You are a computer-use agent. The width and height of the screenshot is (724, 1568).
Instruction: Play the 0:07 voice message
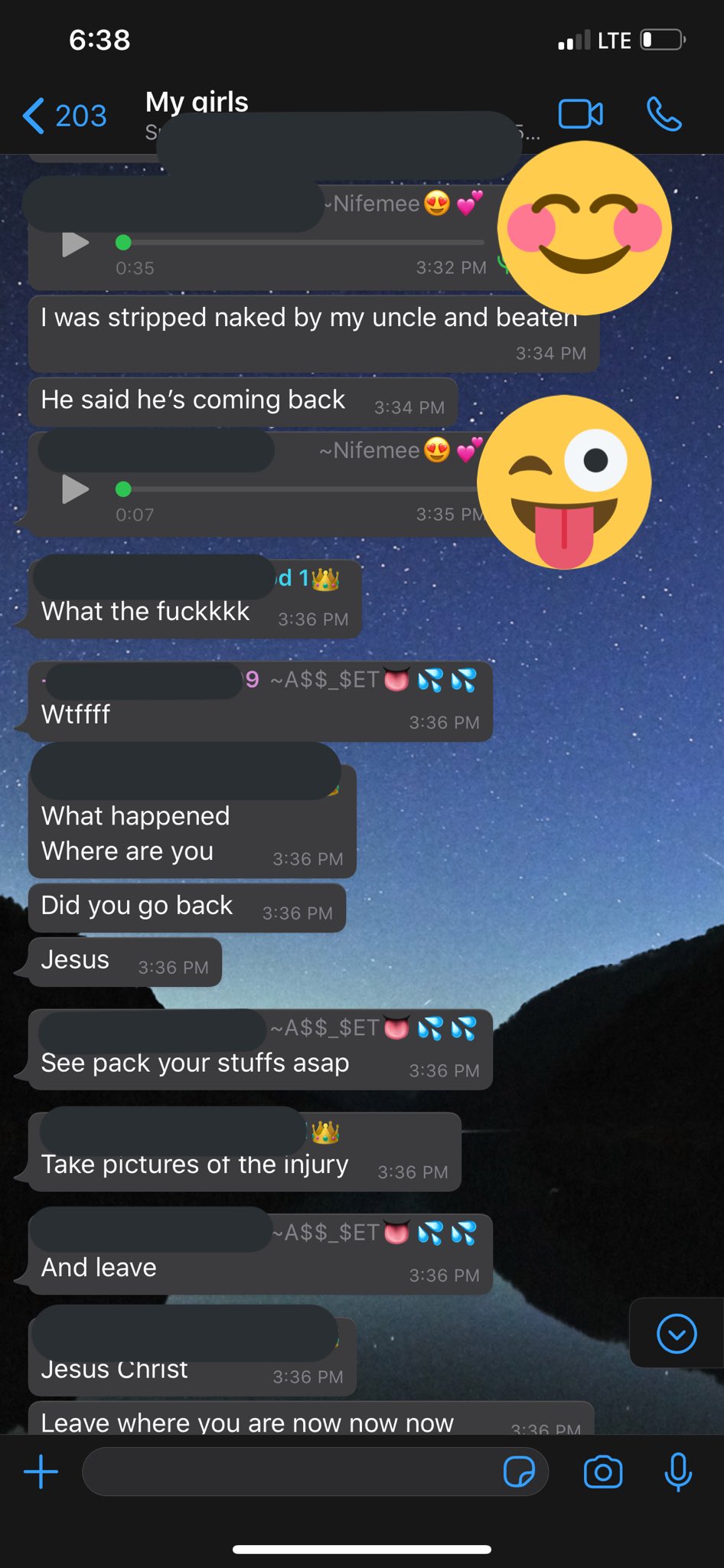coord(75,490)
